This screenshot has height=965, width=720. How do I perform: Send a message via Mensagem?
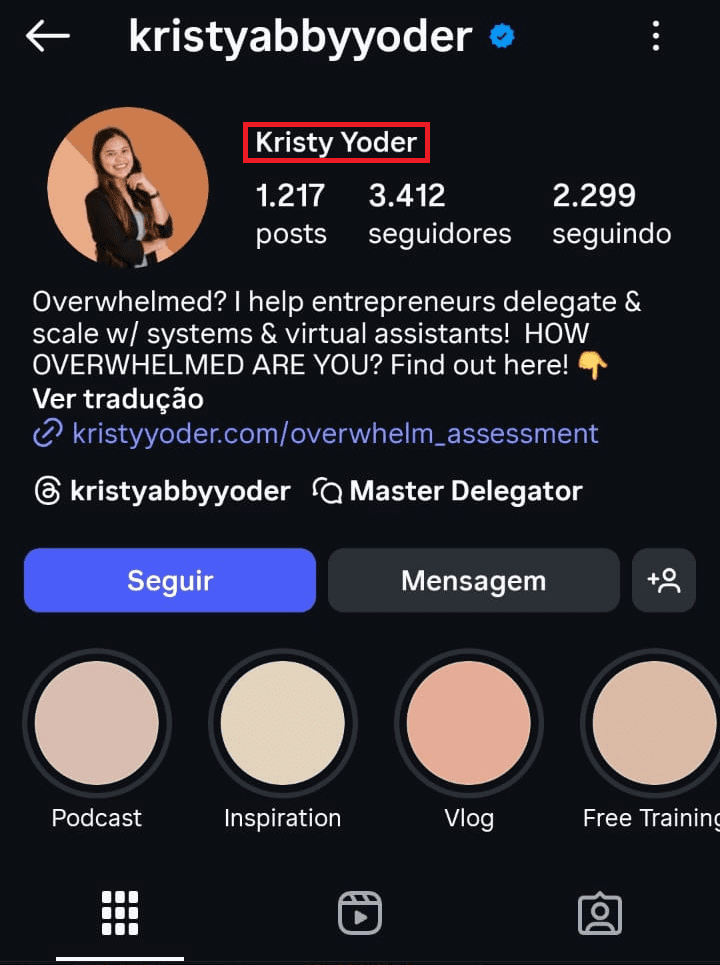point(473,580)
